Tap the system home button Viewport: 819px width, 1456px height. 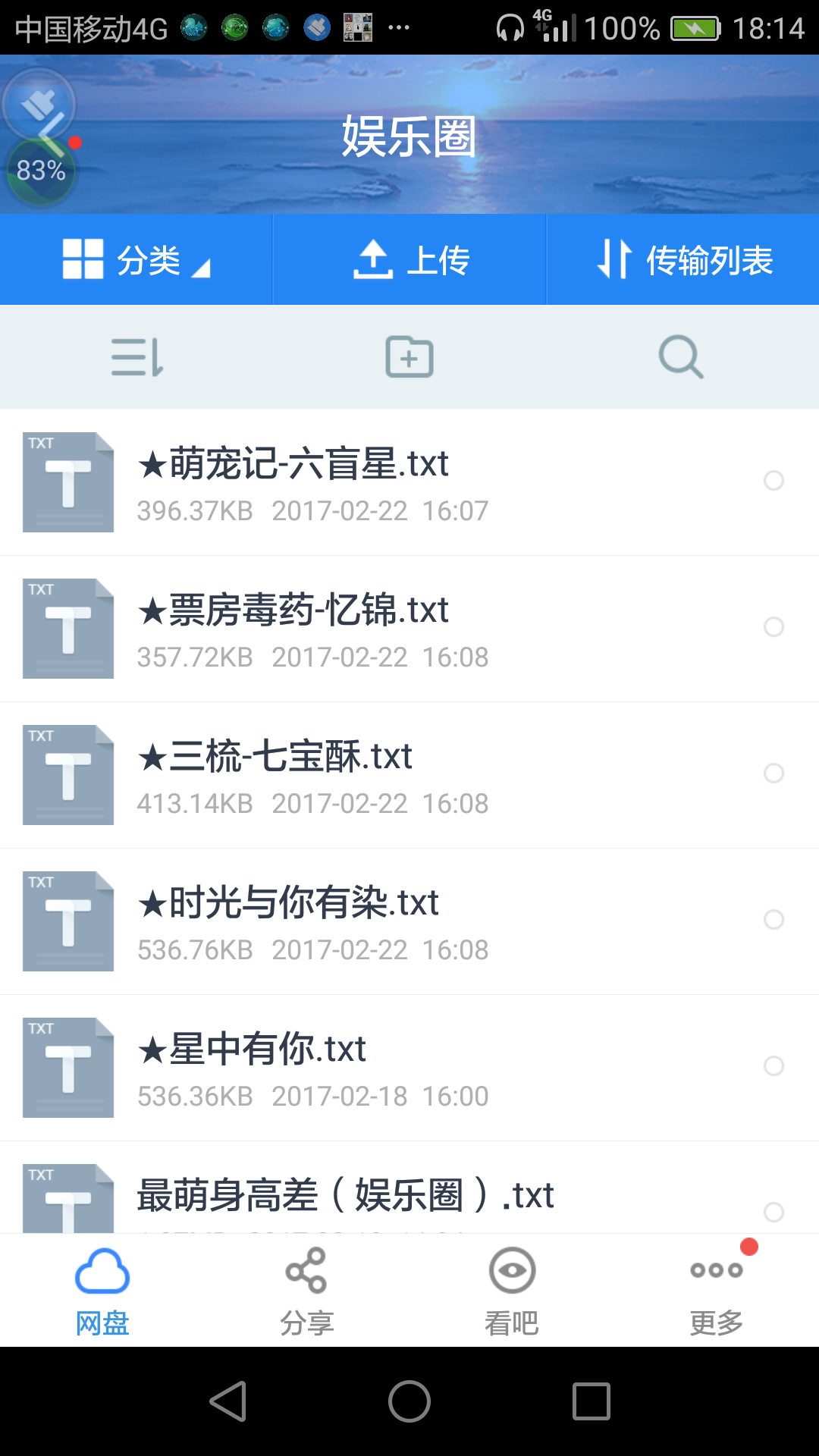point(409,1401)
